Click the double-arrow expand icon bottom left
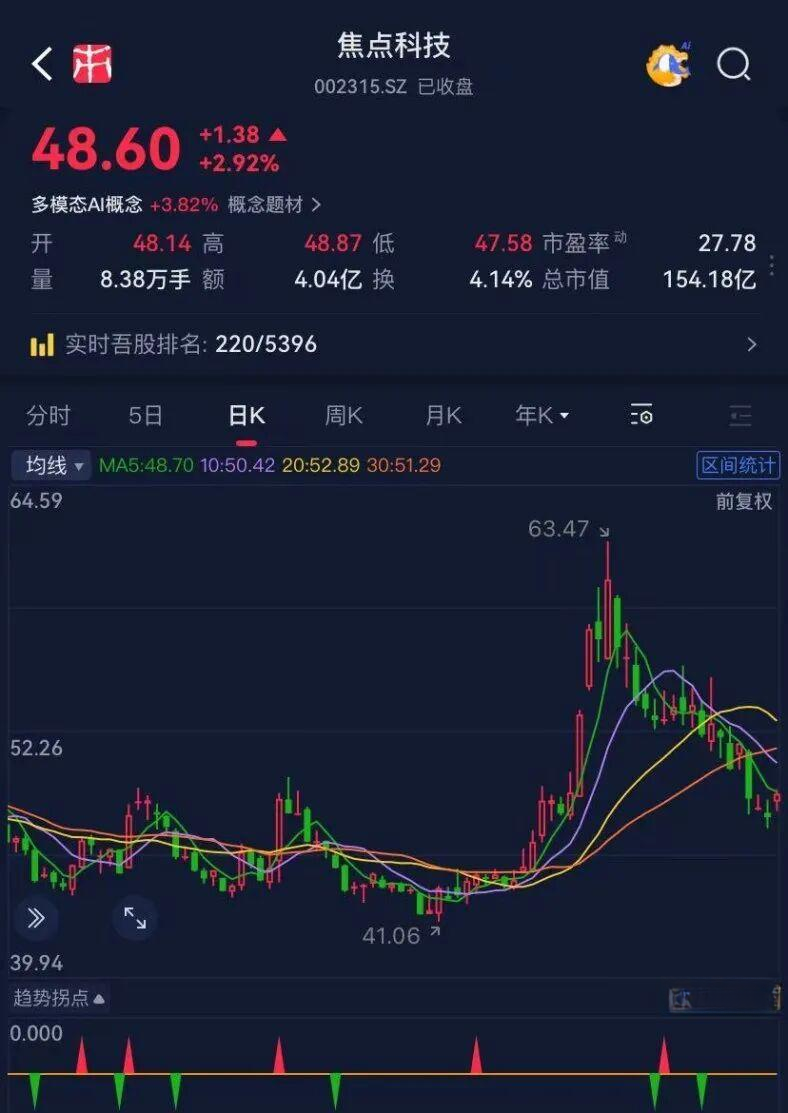Image resolution: width=788 pixels, height=1113 pixels. (x=35, y=918)
